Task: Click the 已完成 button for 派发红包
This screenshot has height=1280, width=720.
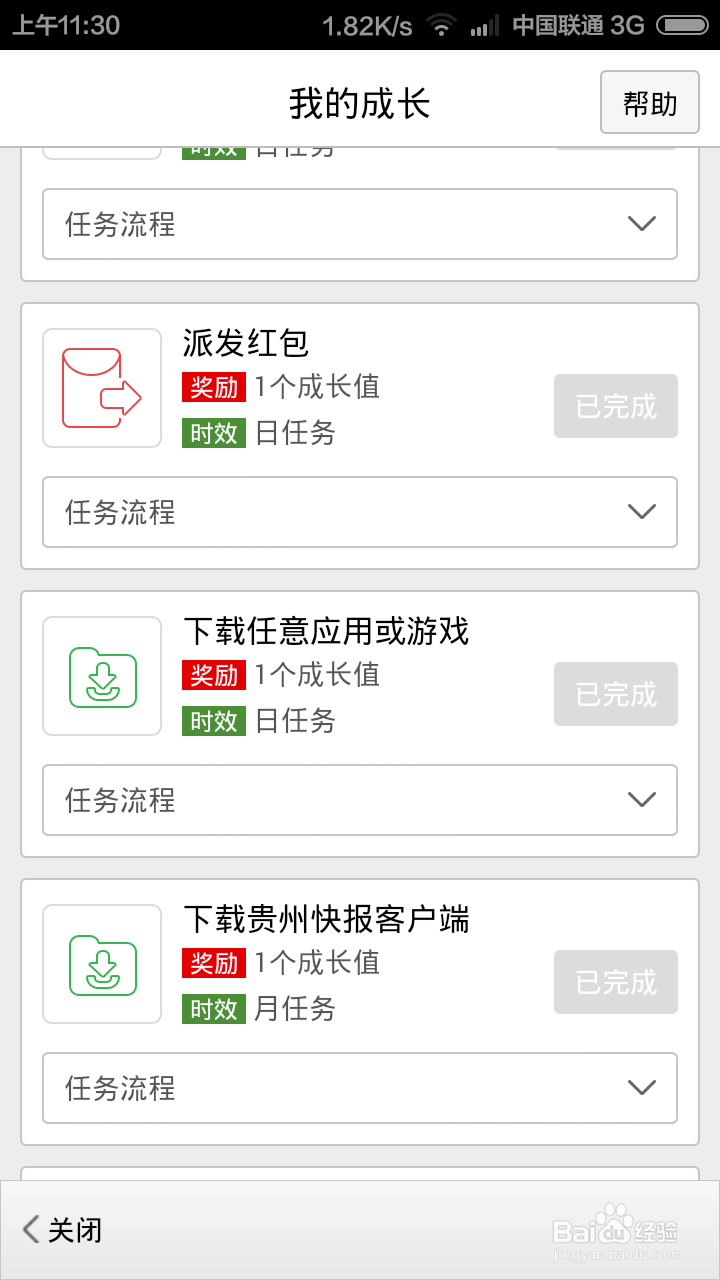Action: (x=615, y=406)
